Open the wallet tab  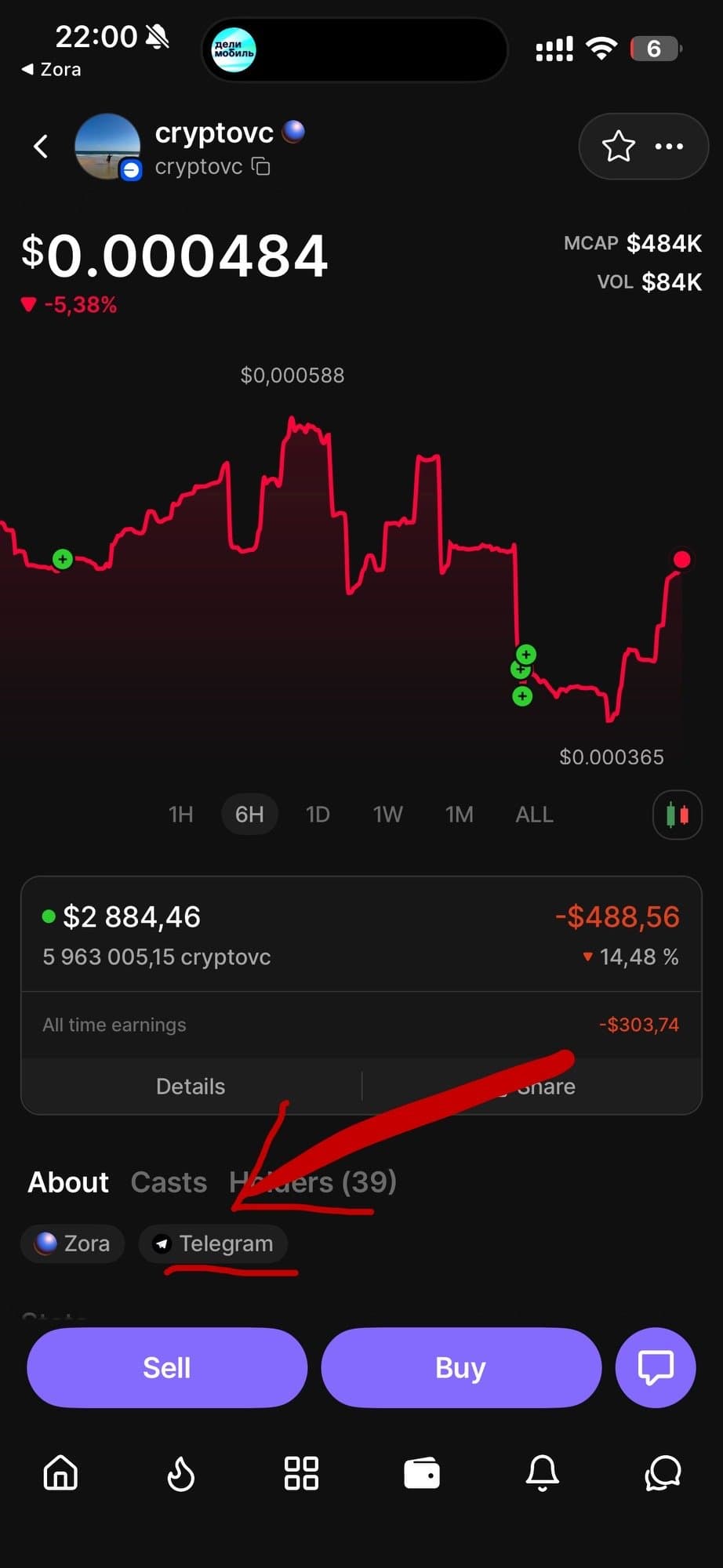(422, 1473)
